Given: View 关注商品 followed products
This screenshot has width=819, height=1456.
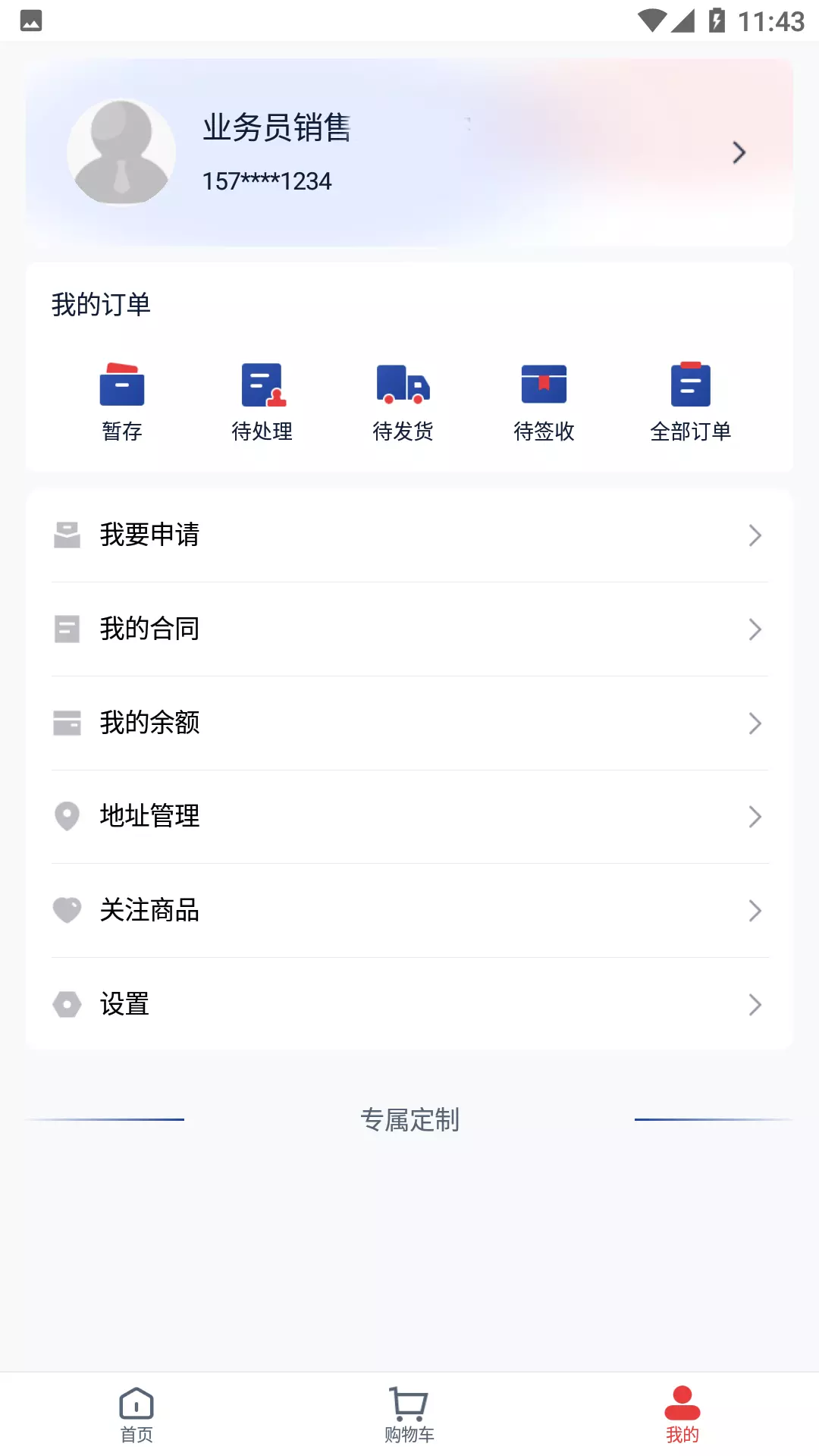Looking at the screenshot, I should click(x=409, y=911).
